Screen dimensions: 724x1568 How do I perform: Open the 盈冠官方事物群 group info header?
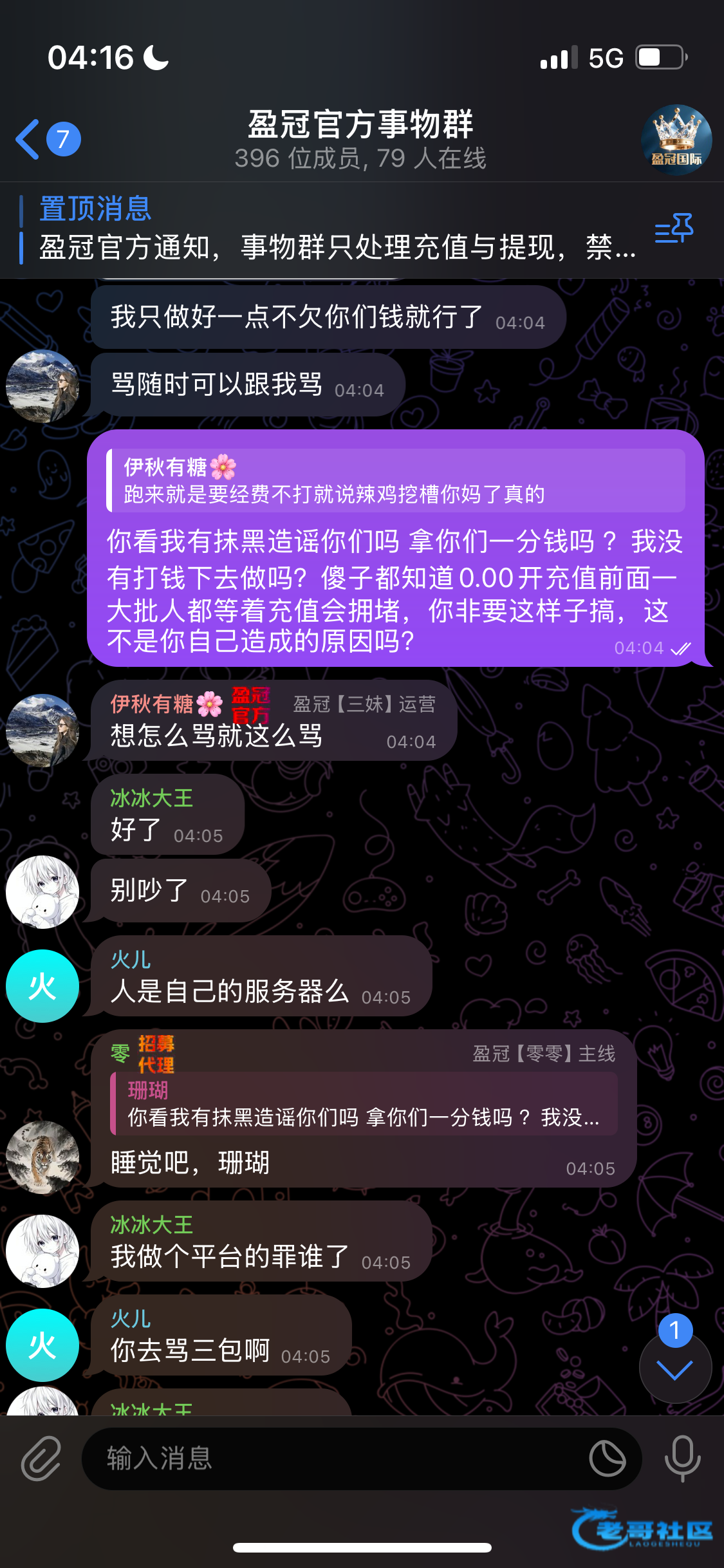360,139
